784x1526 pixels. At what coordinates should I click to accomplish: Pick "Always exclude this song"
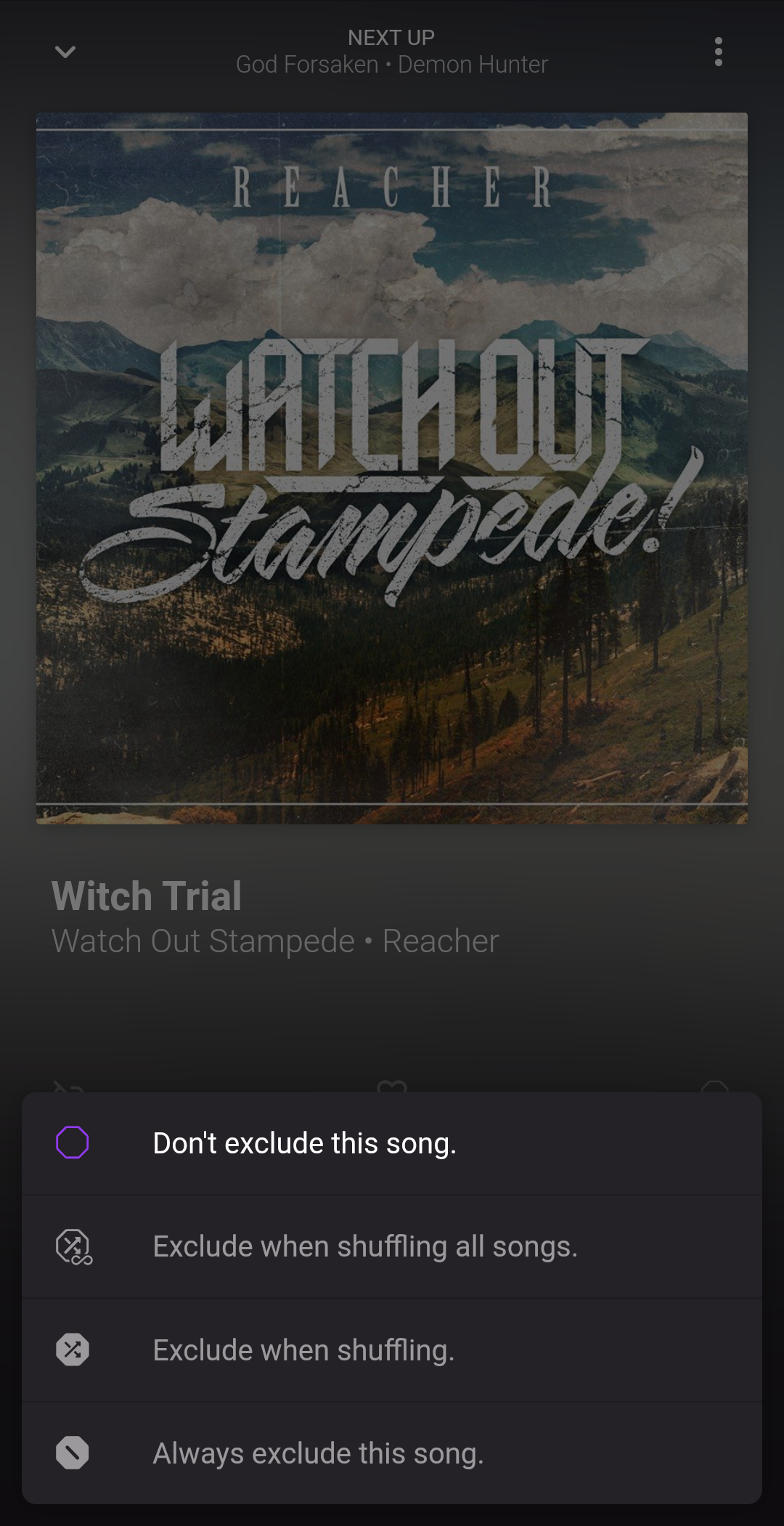392,1453
